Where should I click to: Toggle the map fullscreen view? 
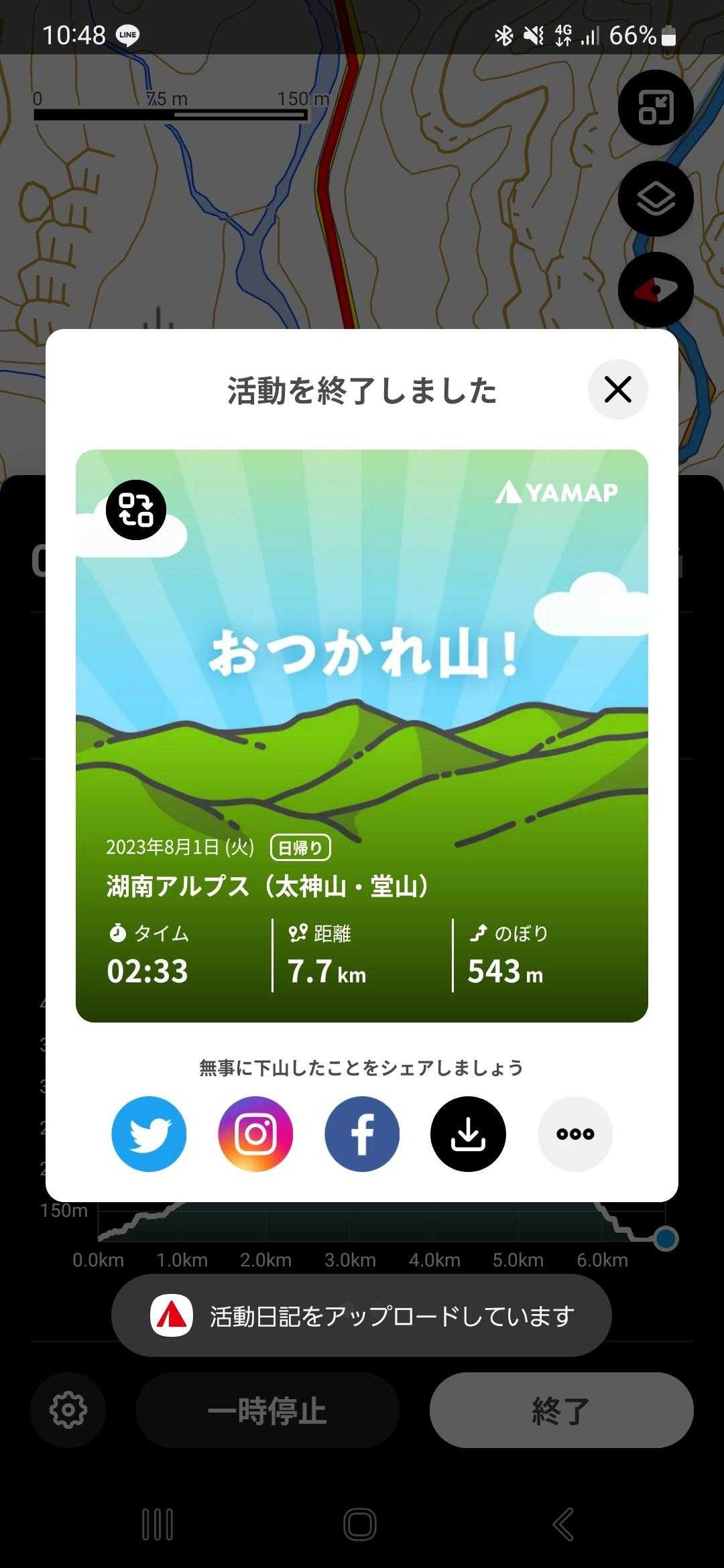point(655,108)
